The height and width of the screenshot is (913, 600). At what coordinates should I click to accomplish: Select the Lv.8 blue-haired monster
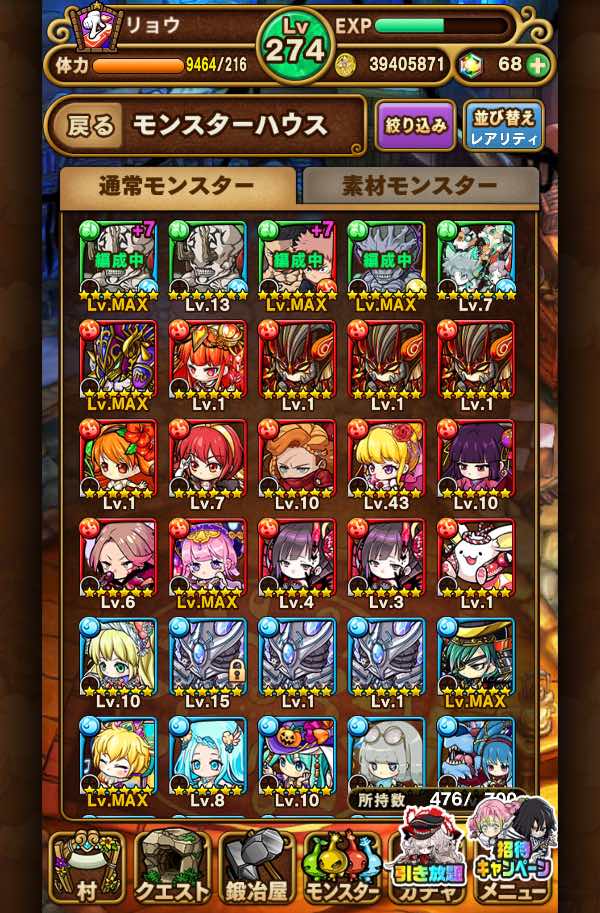pos(208,758)
